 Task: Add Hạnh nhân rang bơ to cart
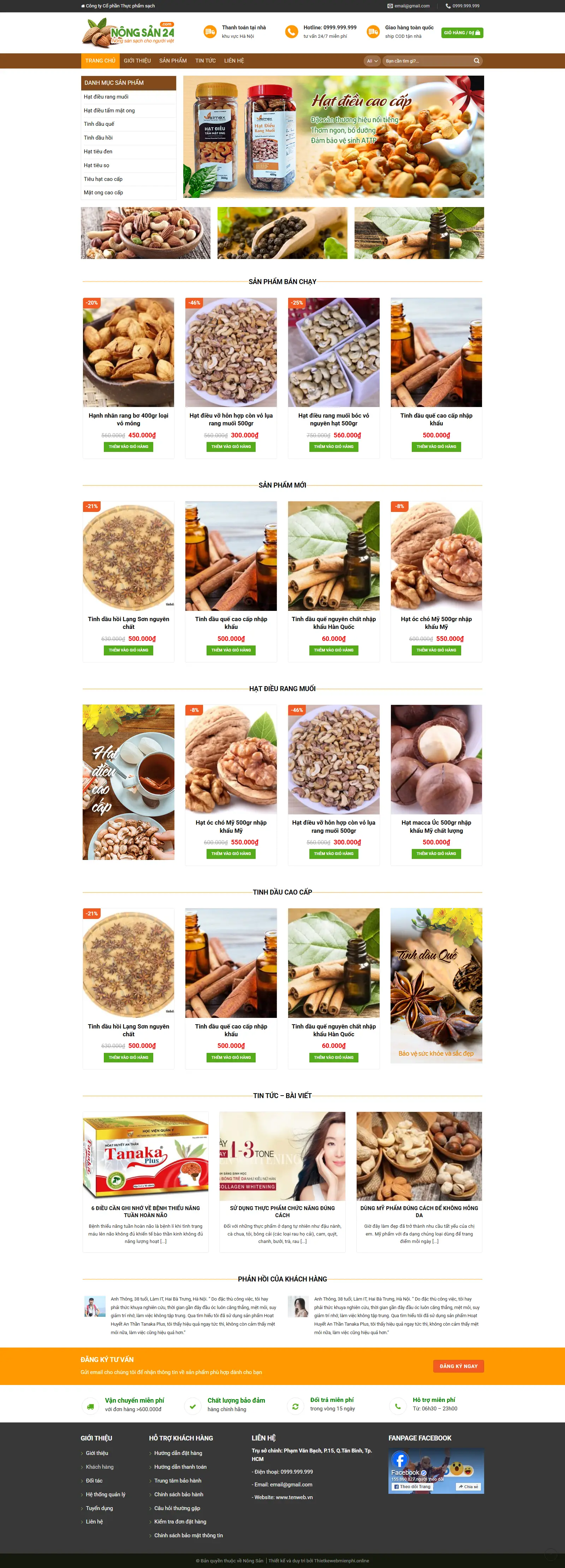128,447
